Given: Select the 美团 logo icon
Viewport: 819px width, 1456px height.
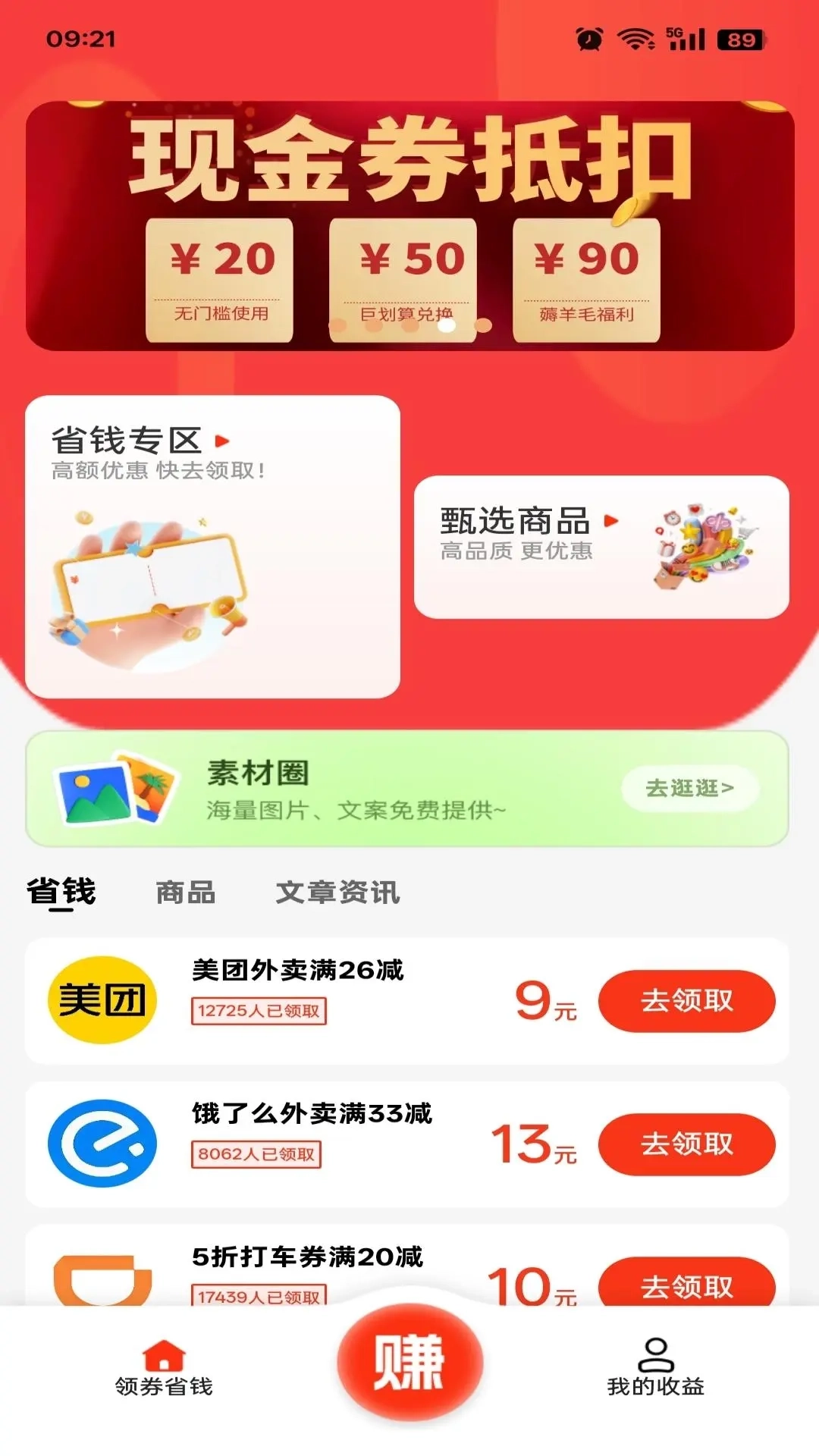Looking at the screenshot, I should 102,1001.
